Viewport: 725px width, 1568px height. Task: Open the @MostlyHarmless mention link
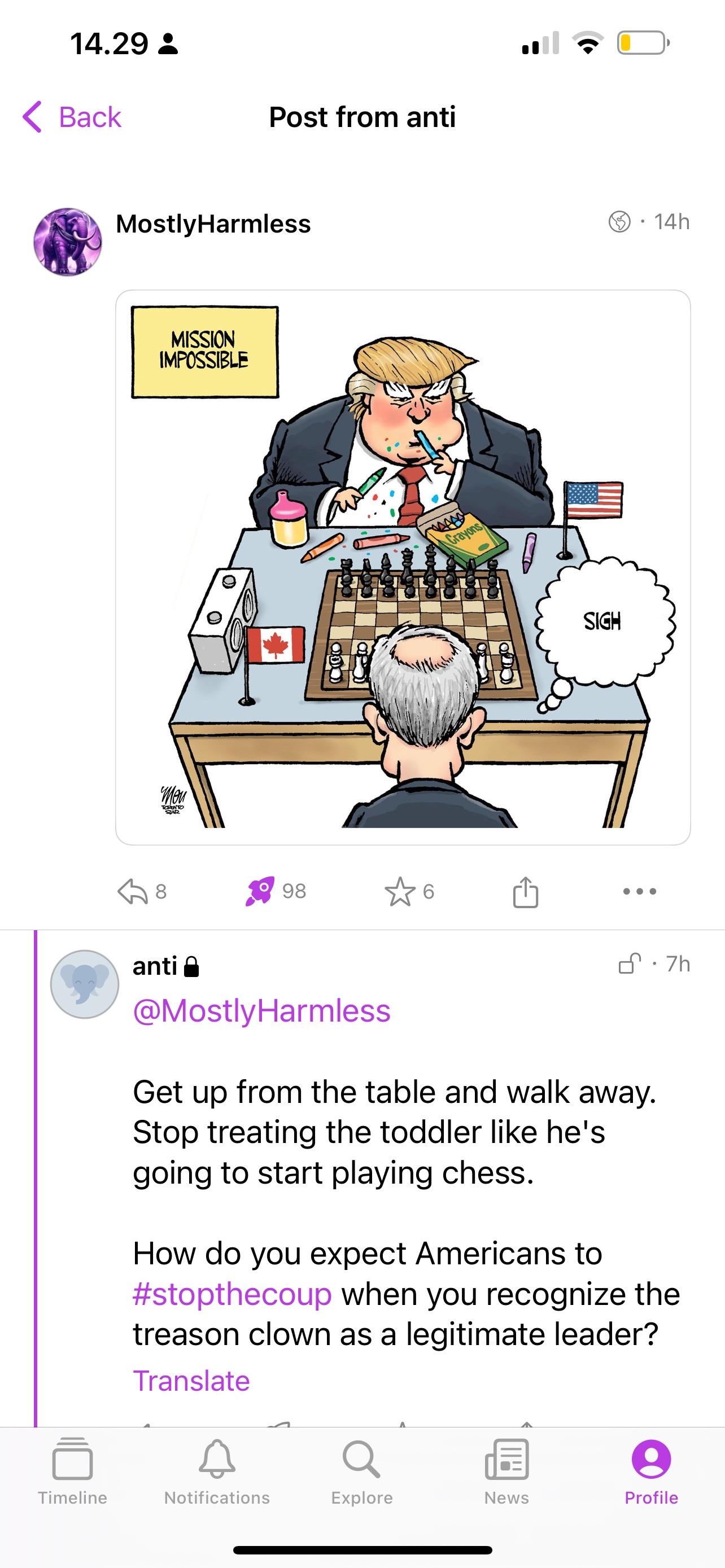[262, 1011]
